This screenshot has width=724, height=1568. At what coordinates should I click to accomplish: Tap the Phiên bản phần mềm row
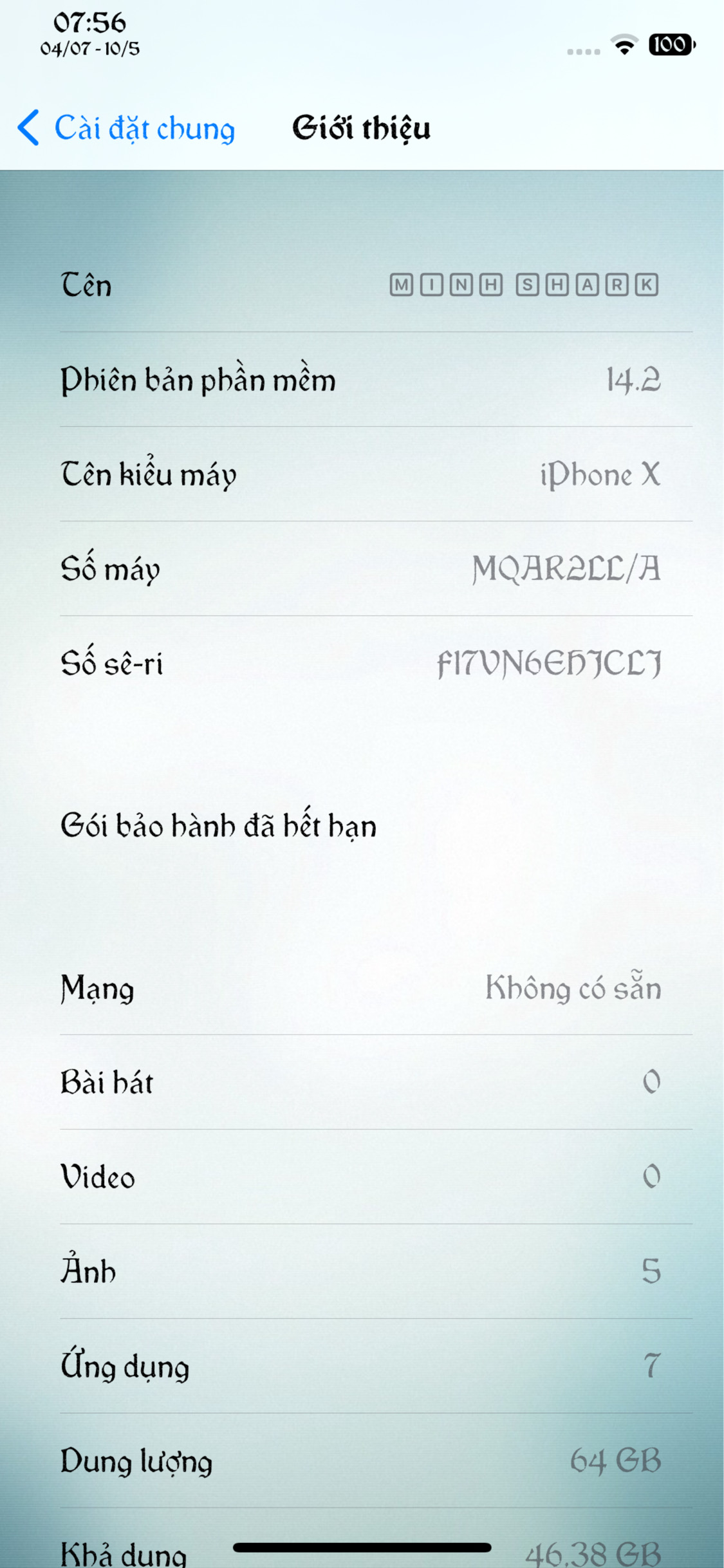coord(362,380)
